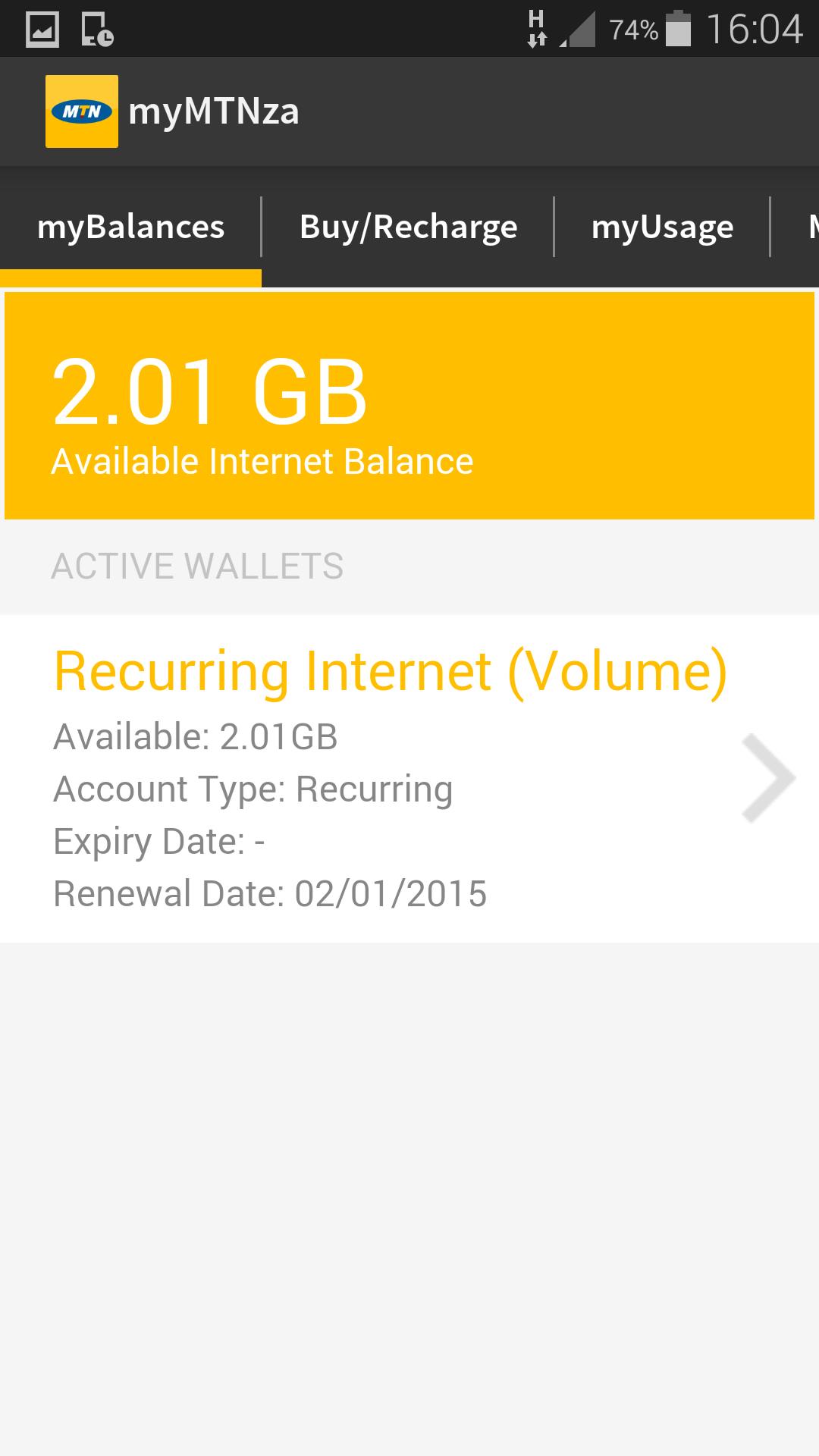Tap the signal strength icon
819x1456 pixels.
tap(578, 30)
